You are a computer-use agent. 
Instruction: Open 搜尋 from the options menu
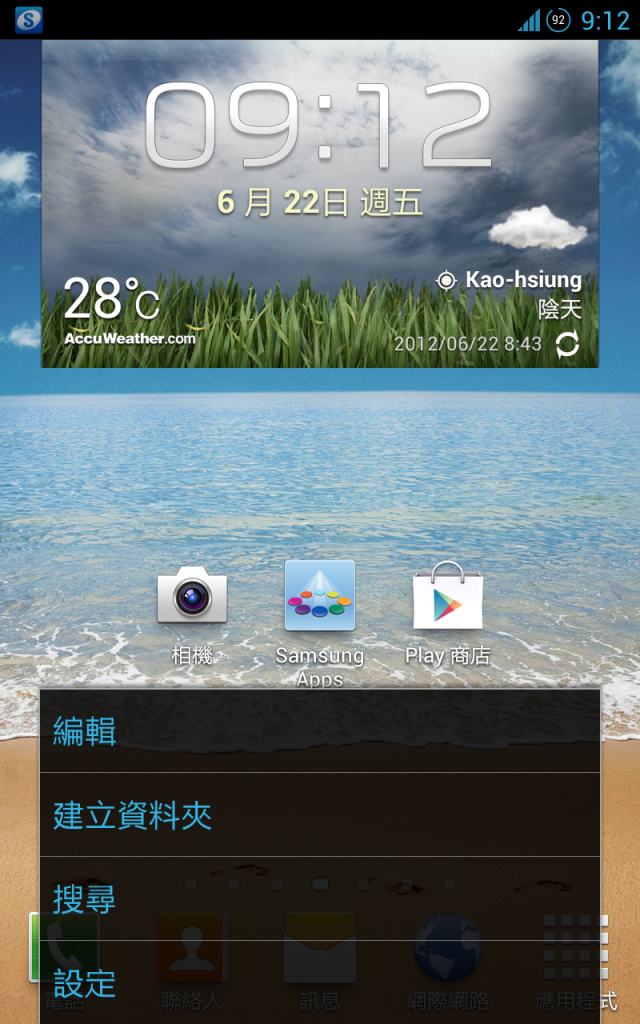click(320, 899)
